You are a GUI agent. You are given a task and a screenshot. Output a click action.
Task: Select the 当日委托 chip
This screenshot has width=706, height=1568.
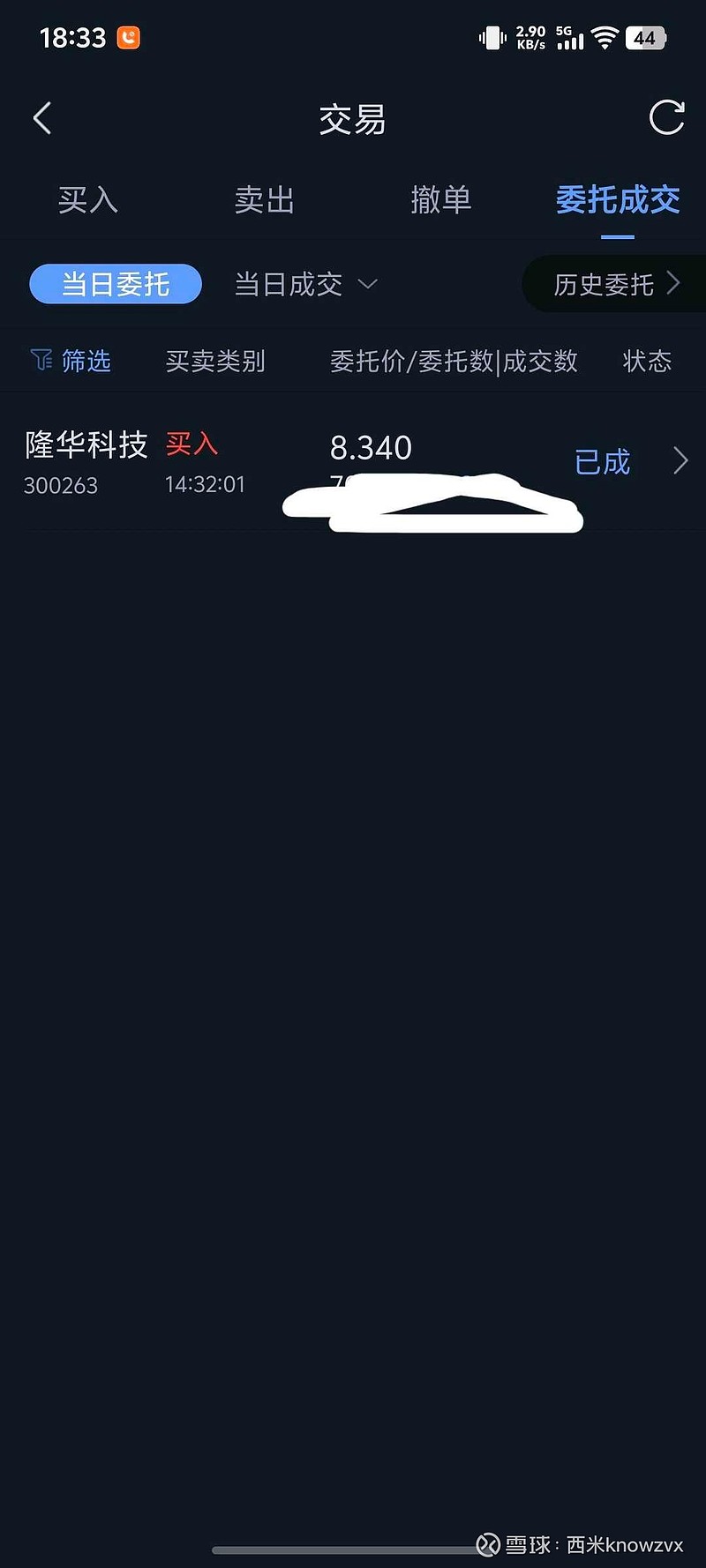point(116,284)
